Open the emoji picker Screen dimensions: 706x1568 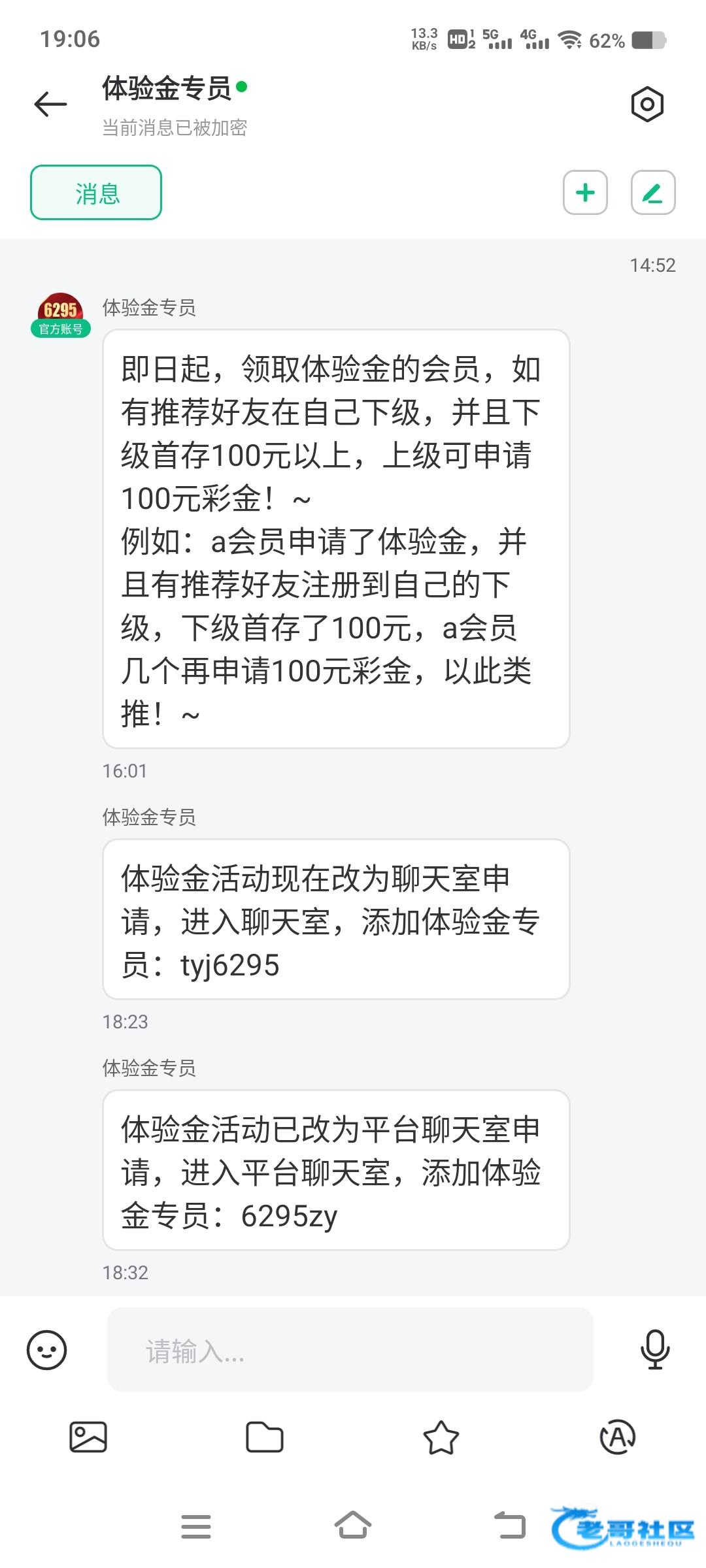pos(46,1350)
